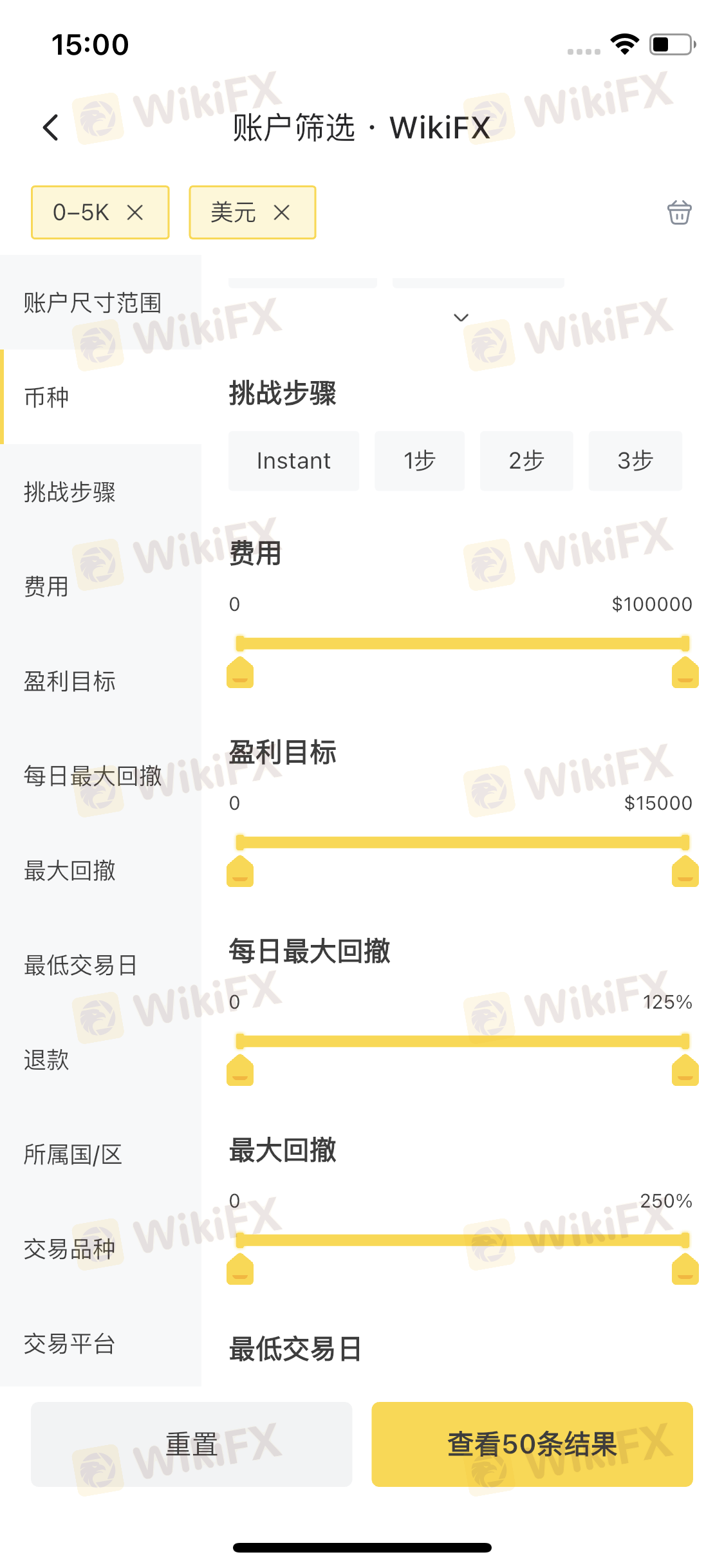
Task: Reset all filters with 重置
Action: [x=191, y=1444]
